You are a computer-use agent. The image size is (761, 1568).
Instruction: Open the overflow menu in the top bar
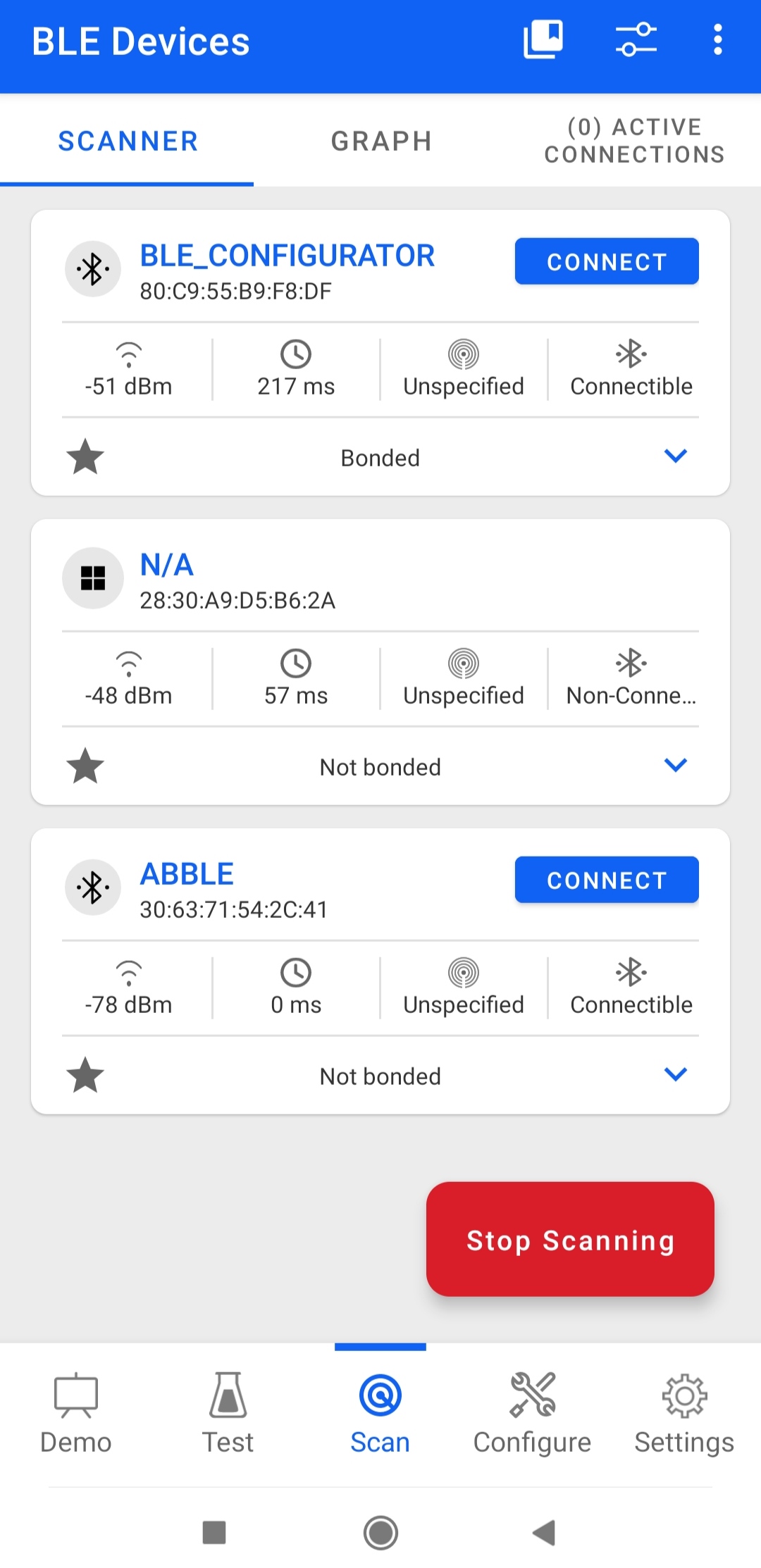click(718, 40)
